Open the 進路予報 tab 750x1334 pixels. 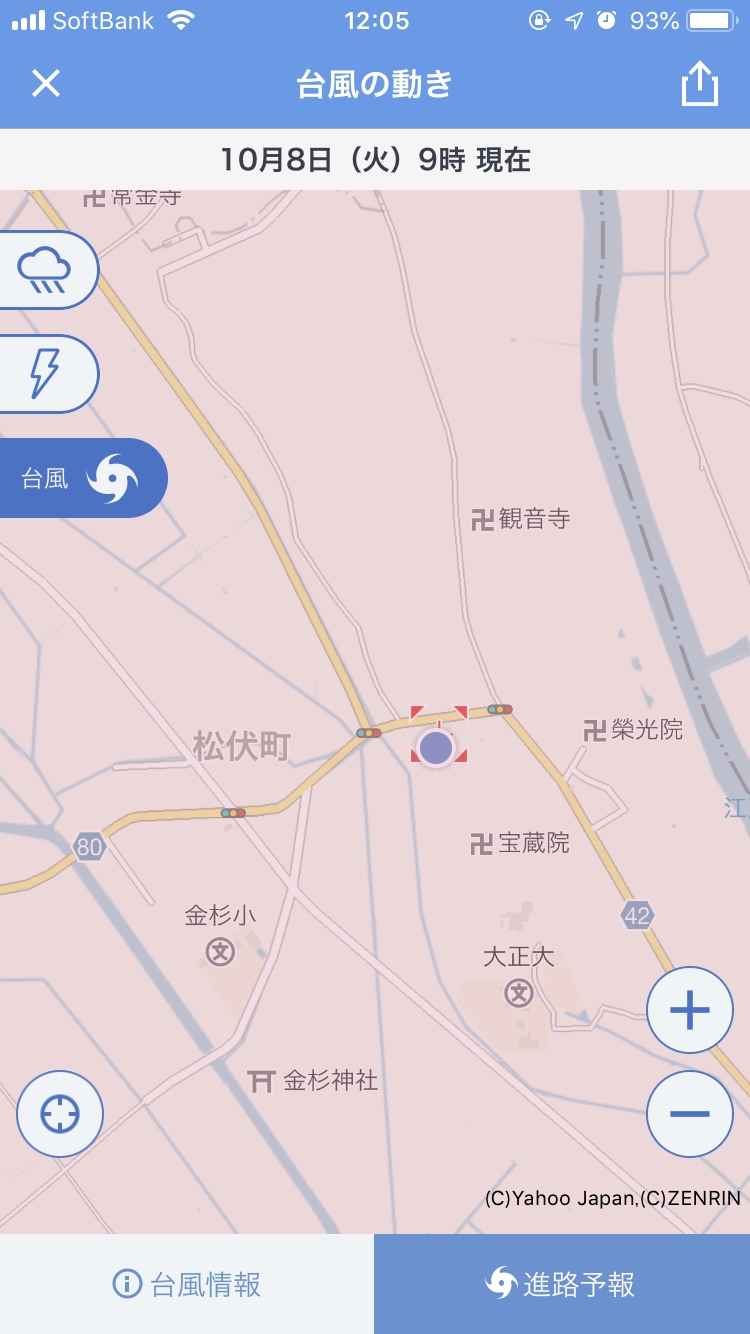tap(562, 1284)
